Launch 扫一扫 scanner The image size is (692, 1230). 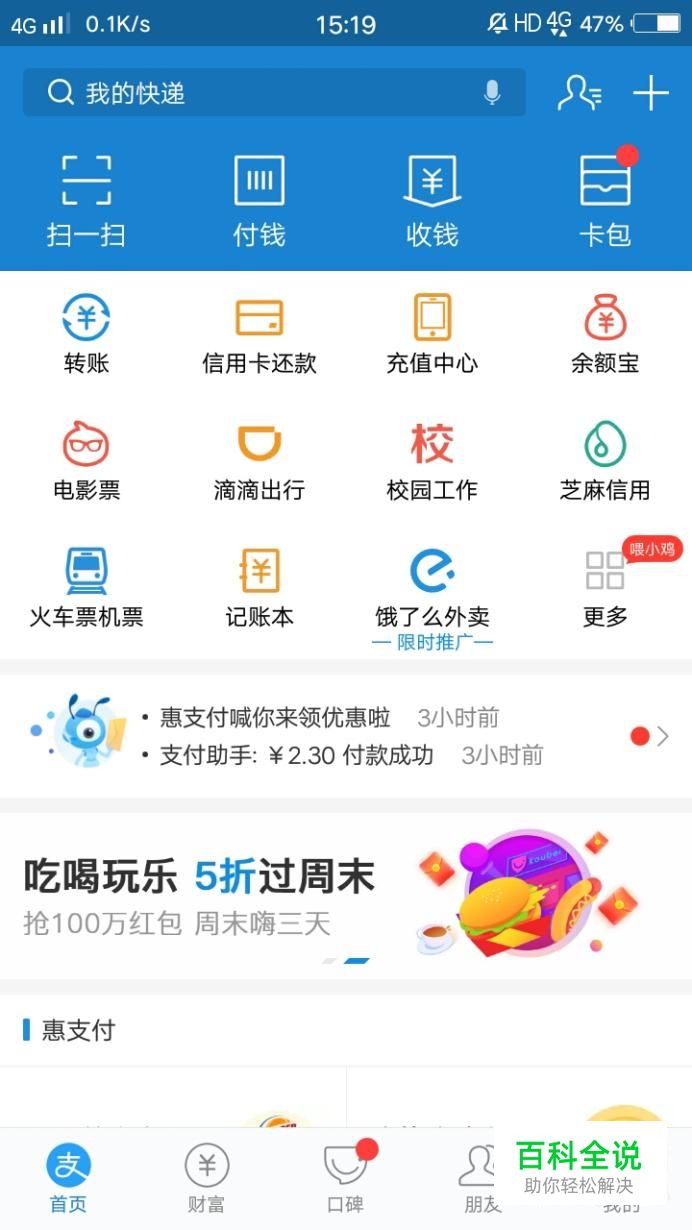point(86,200)
